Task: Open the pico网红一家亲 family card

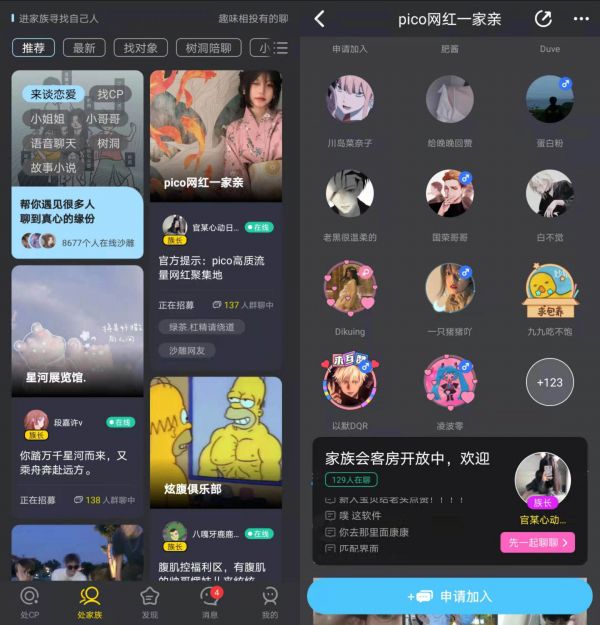Action: pyautogui.click(x=216, y=135)
